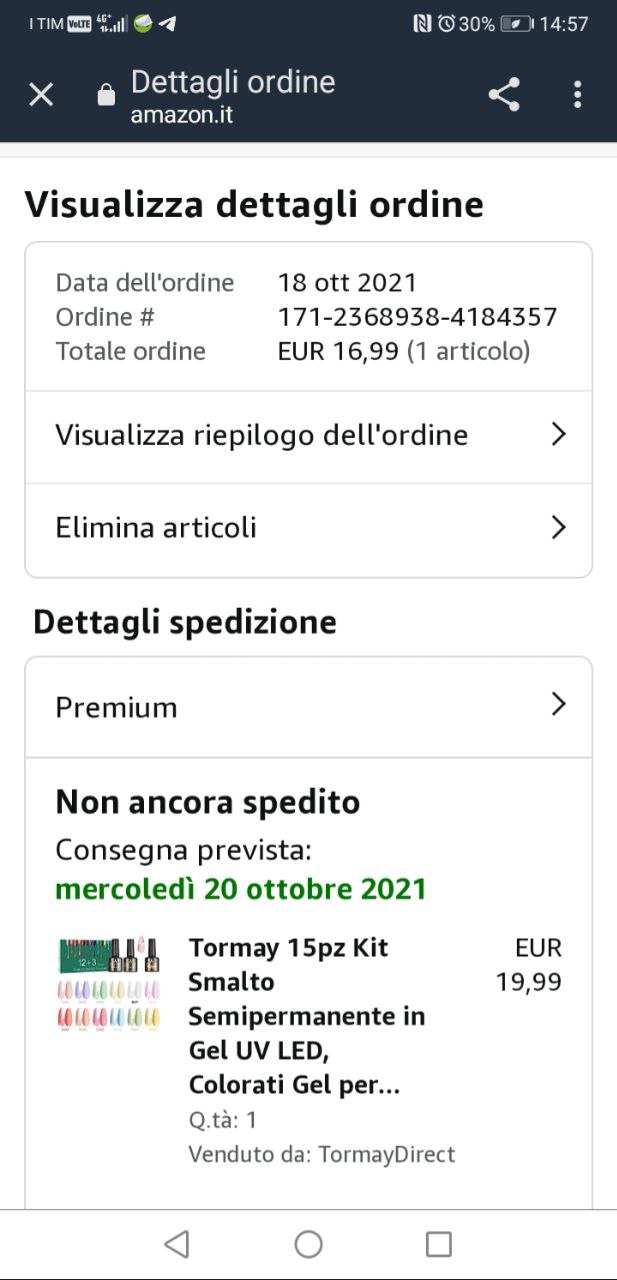Open the Elimina articoli row
Image resolution: width=617 pixels, height=1280 pixels.
(x=308, y=528)
